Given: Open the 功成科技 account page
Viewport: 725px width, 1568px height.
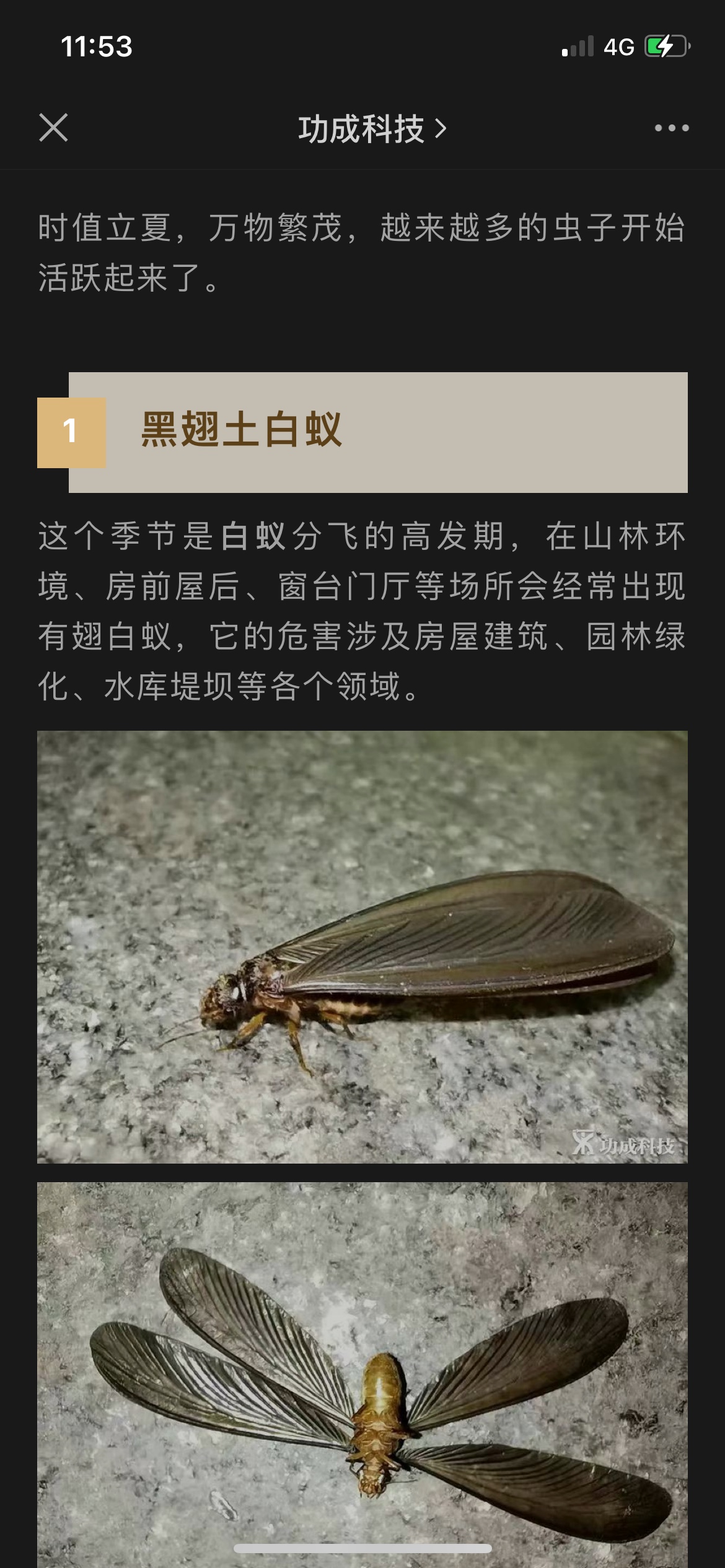Looking at the screenshot, I should 371,129.
